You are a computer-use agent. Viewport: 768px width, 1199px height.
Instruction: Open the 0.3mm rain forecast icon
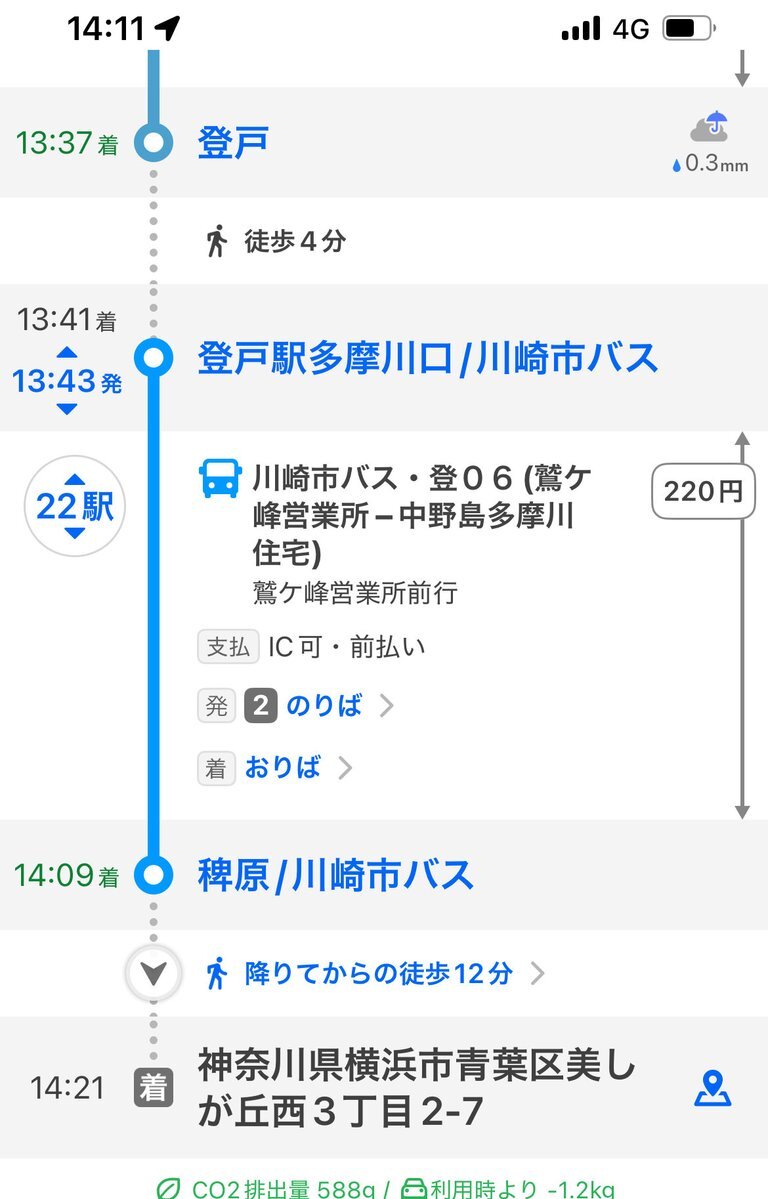tap(711, 142)
